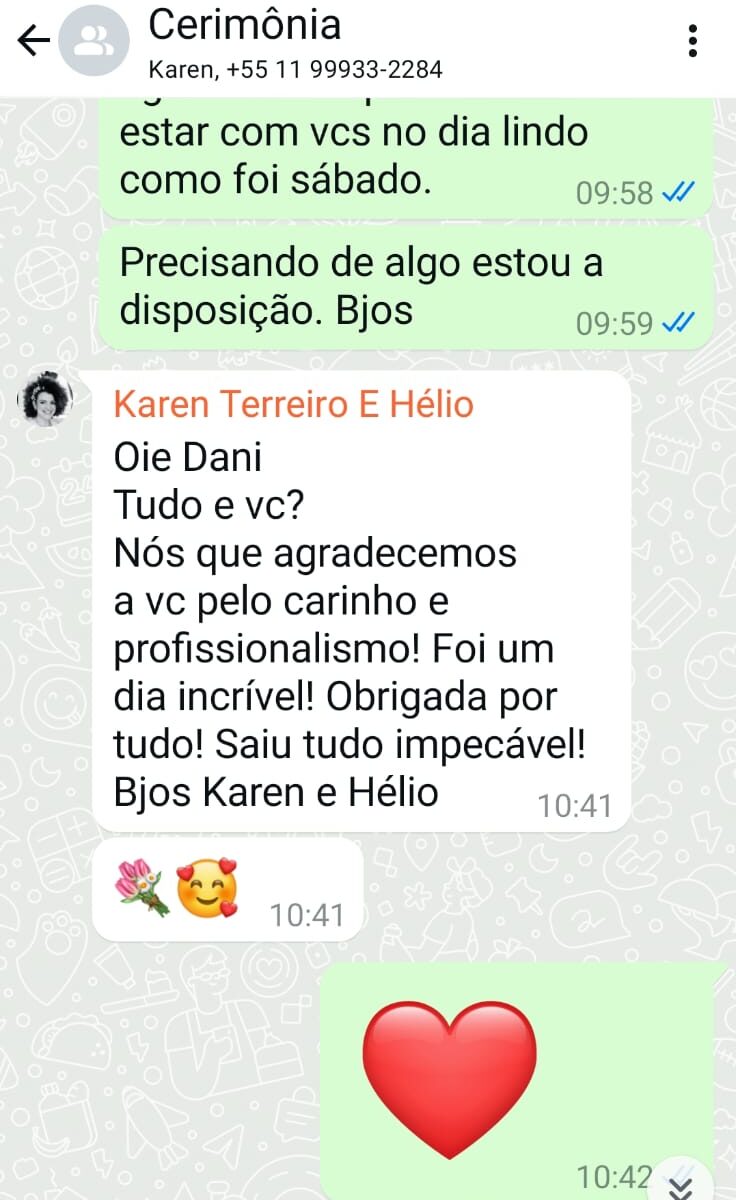This screenshot has width=736, height=1200.
Task: Tap the Karen Terreiro E Hélio sender name
Action: pos(293,405)
